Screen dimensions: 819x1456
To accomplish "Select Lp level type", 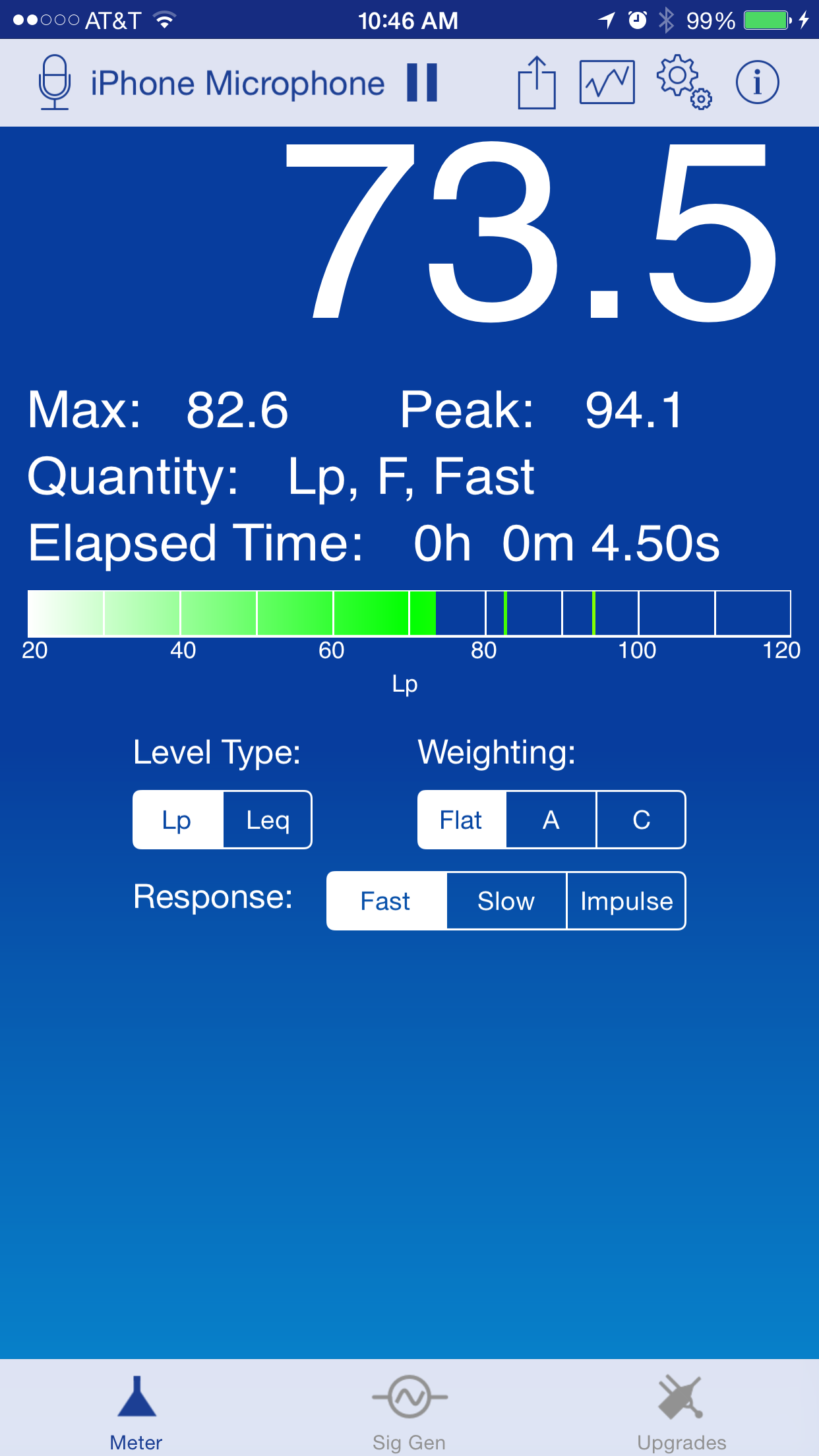I will click(x=178, y=820).
